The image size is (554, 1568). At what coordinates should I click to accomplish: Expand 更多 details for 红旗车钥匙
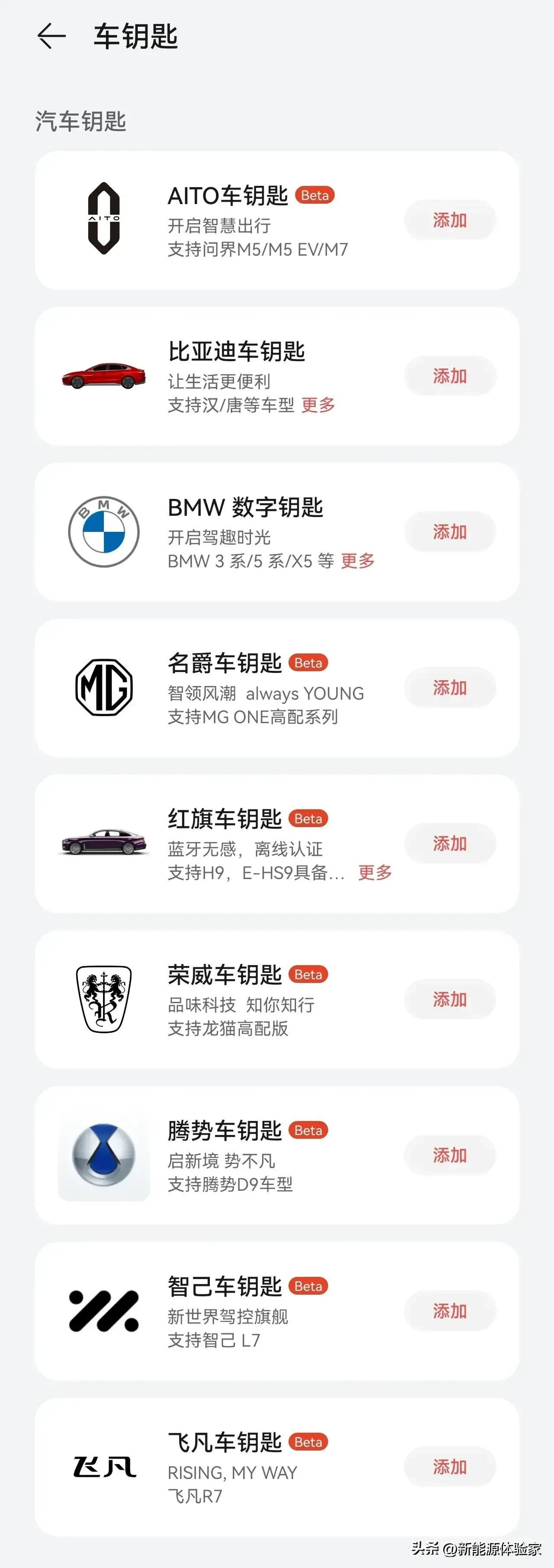tap(375, 872)
